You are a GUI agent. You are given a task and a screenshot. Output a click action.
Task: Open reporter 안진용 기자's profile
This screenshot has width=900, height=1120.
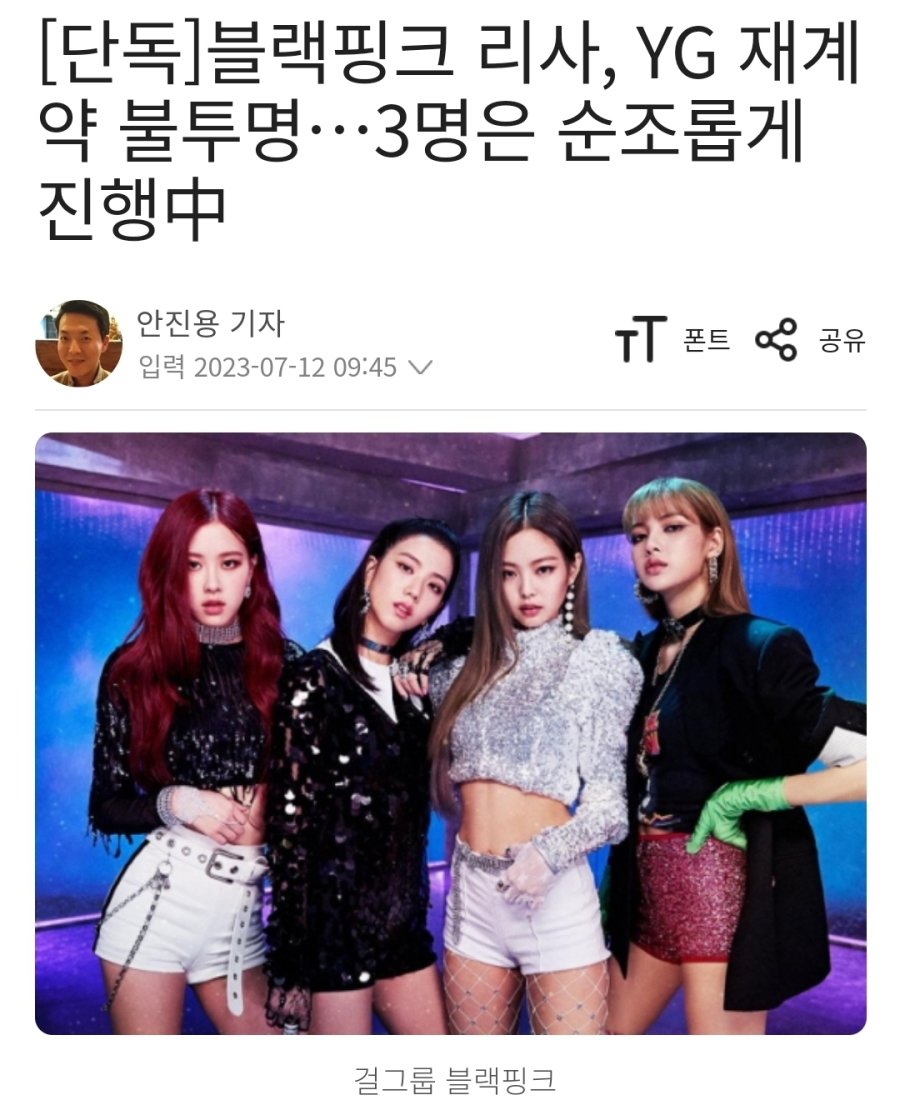(210, 323)
